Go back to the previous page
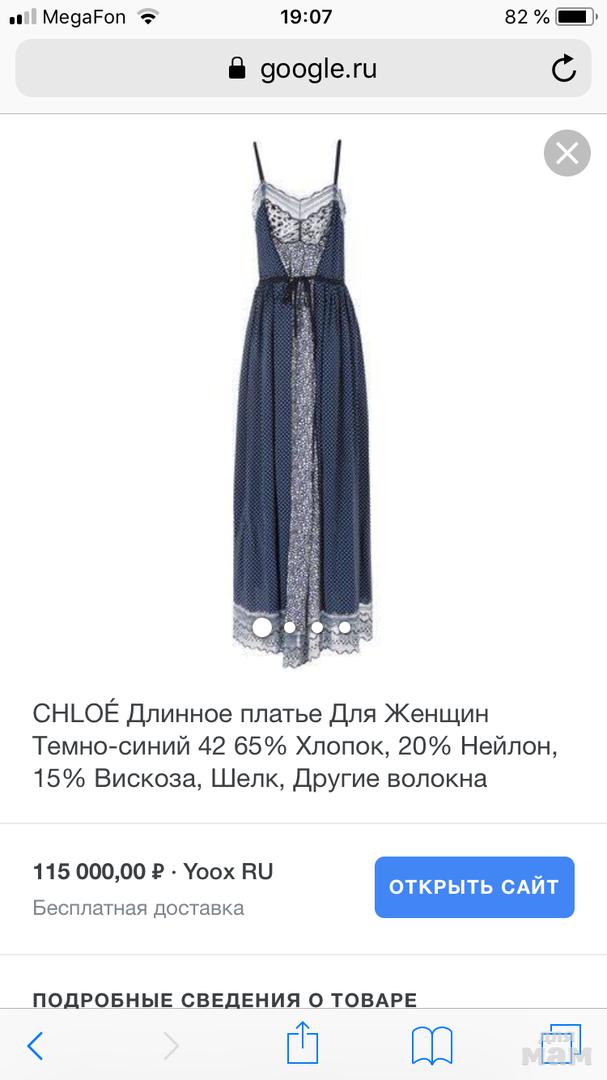The width and height of the screenshot is (607, 1080). [x=35, y=1045]
